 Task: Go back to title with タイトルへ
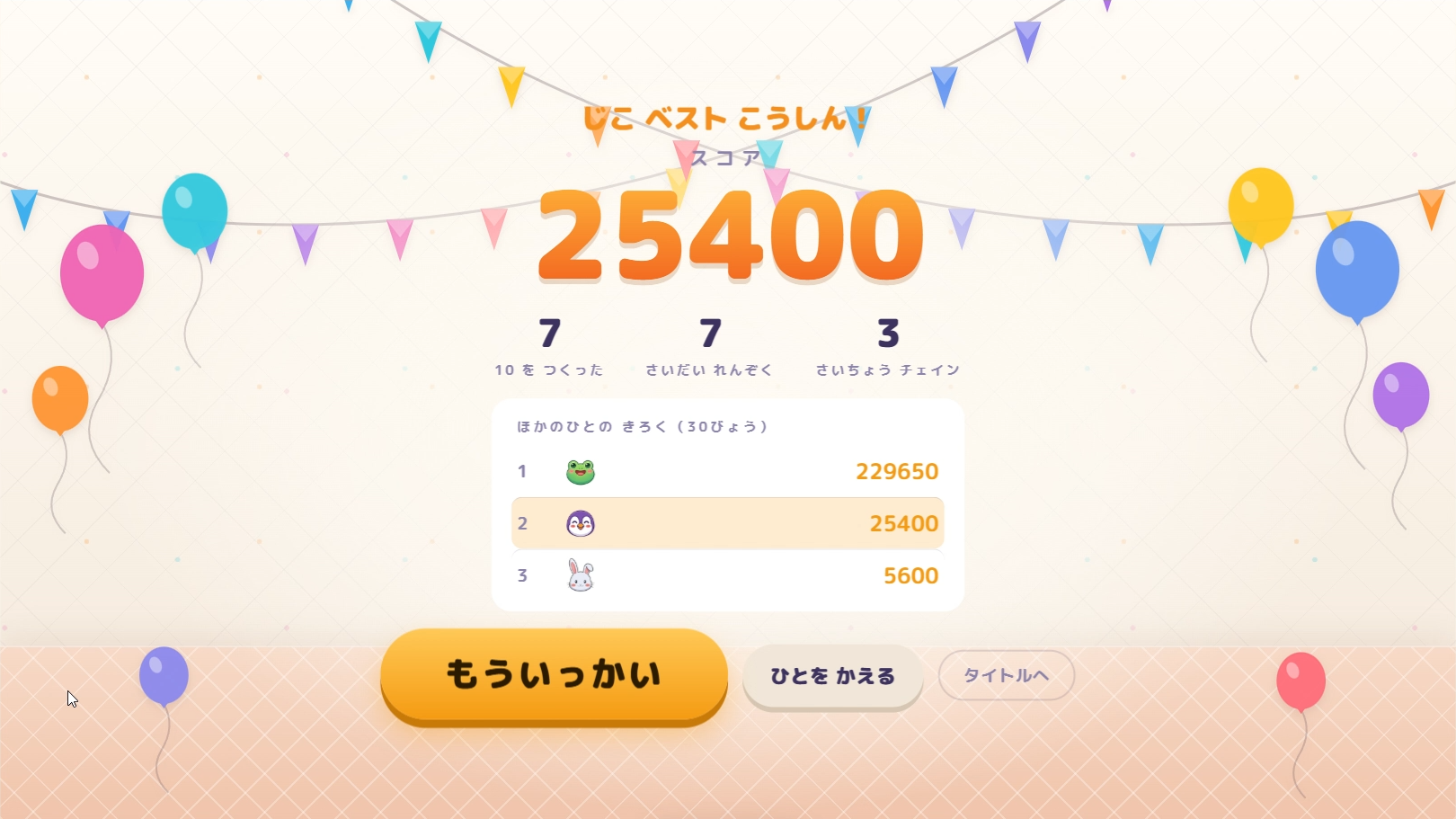coord(1007,675)
